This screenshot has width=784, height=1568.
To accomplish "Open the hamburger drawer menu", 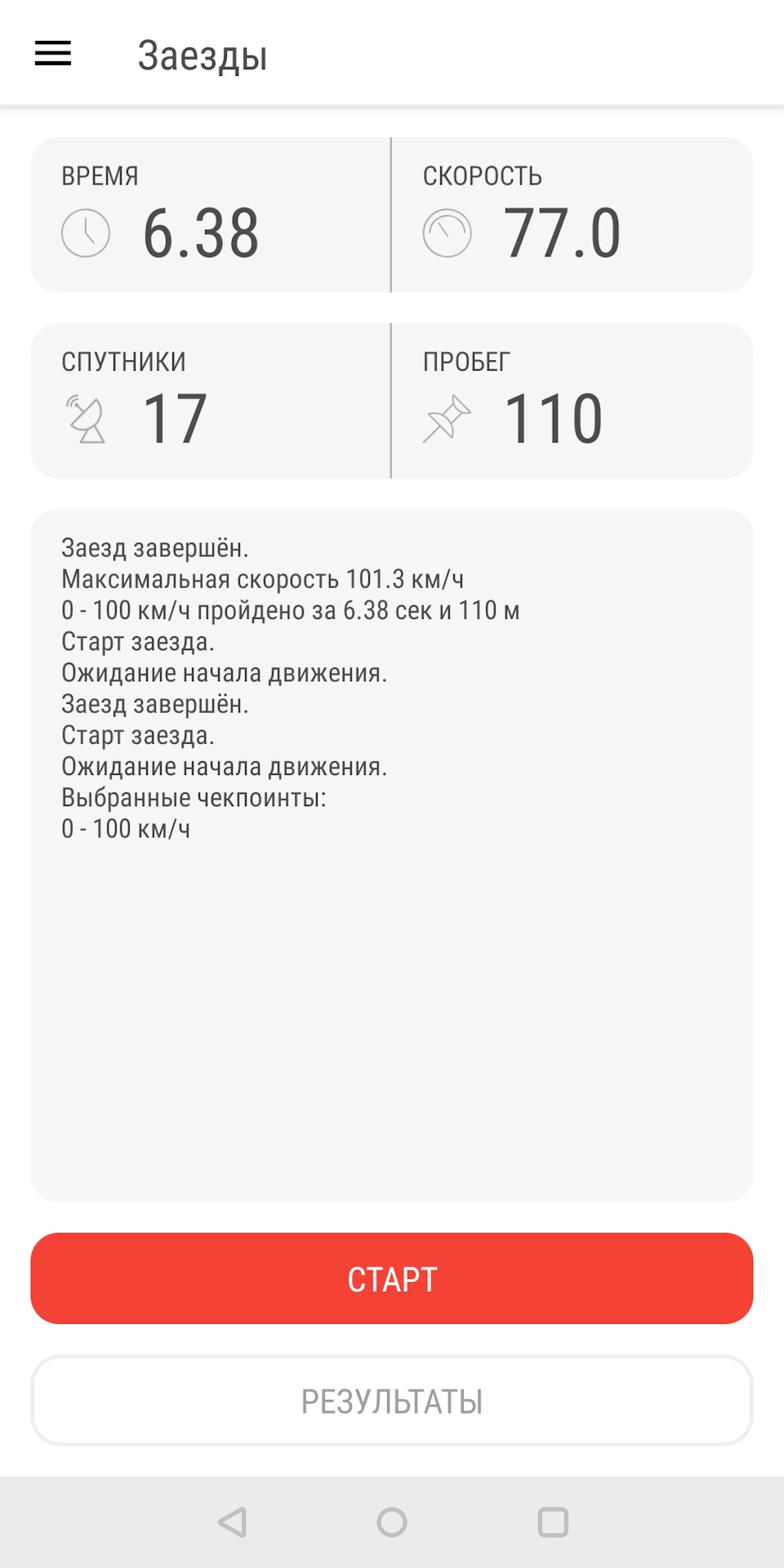I will point(53,54).
